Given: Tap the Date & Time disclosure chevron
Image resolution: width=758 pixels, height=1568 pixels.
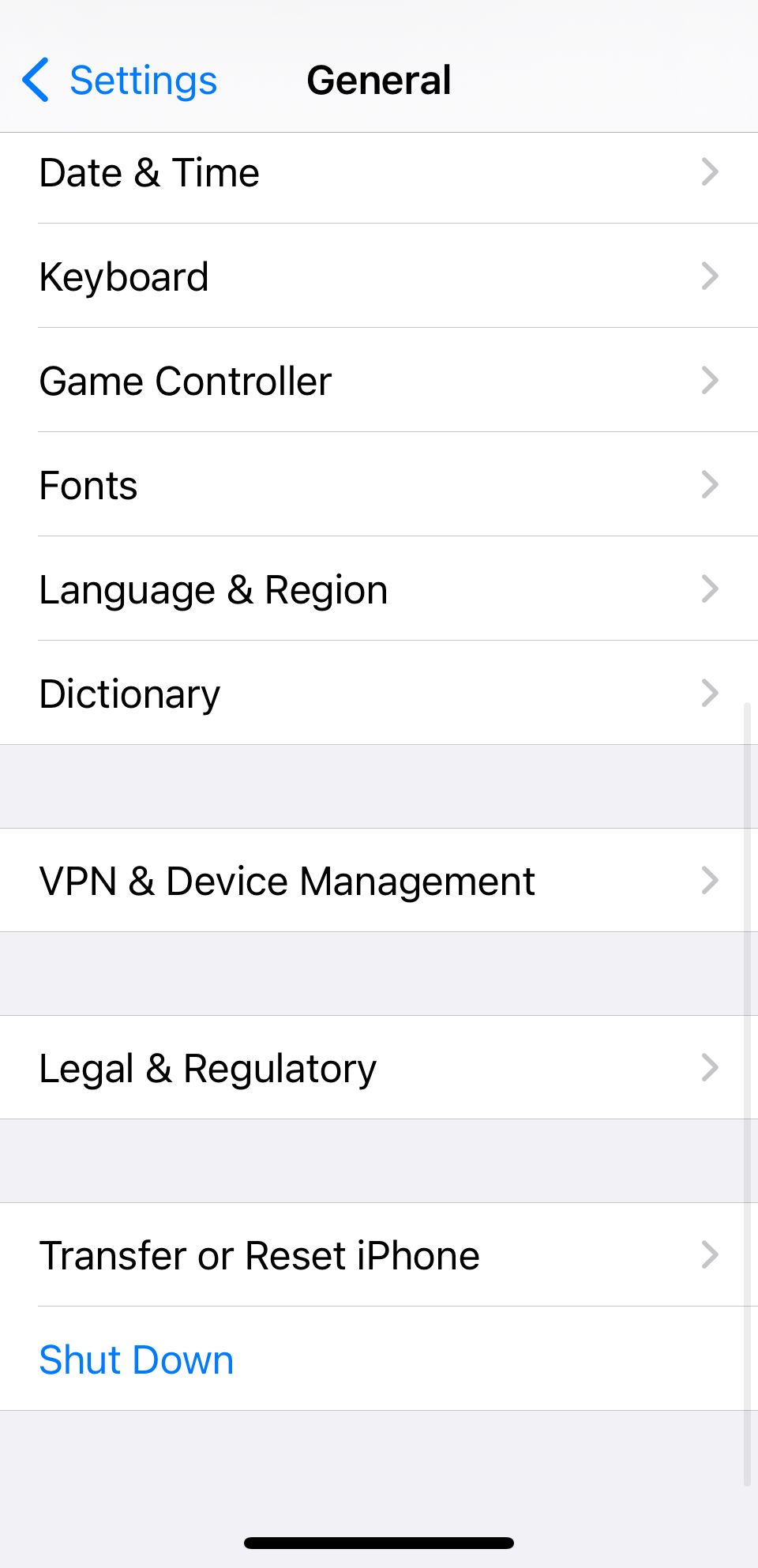Looking at the screenshot, I should click(711, 172).
